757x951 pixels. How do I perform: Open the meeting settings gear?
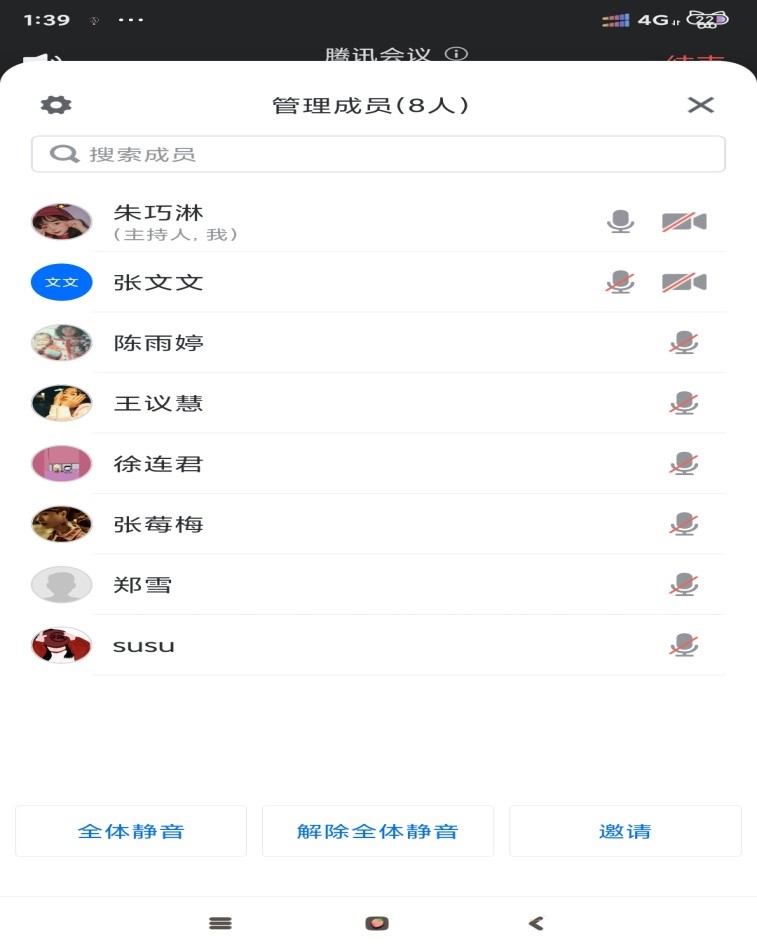tap(56, 104)
